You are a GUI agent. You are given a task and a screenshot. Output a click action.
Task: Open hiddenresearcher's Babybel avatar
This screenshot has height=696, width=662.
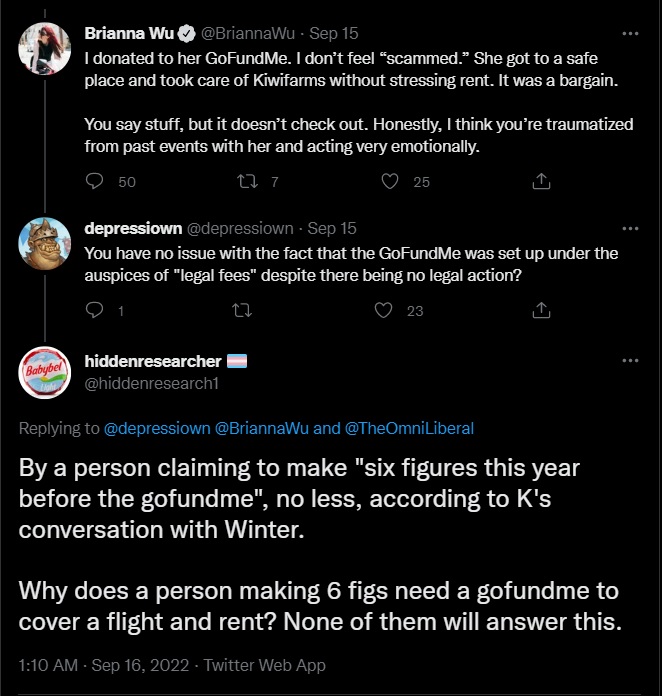coord(46,372)
